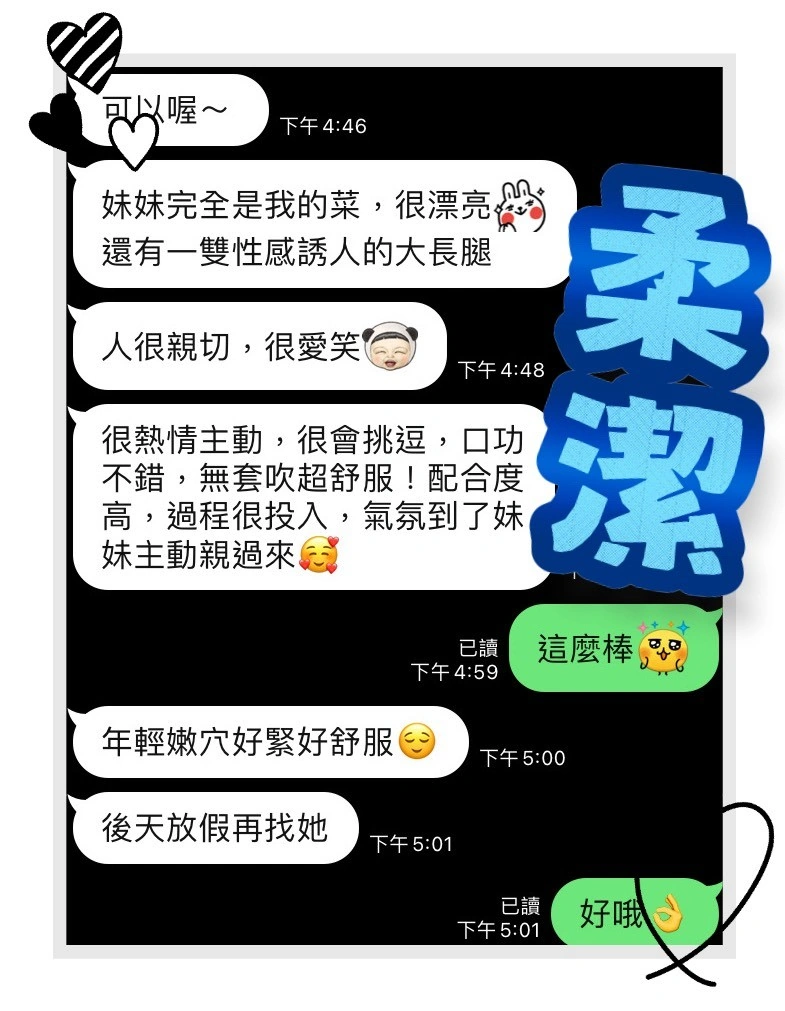This screenshot has height=1011, width=785.
Task: Tap the OK-hand emoji next to 好哦
Action: pyautogui.click(x=666, y=912)
